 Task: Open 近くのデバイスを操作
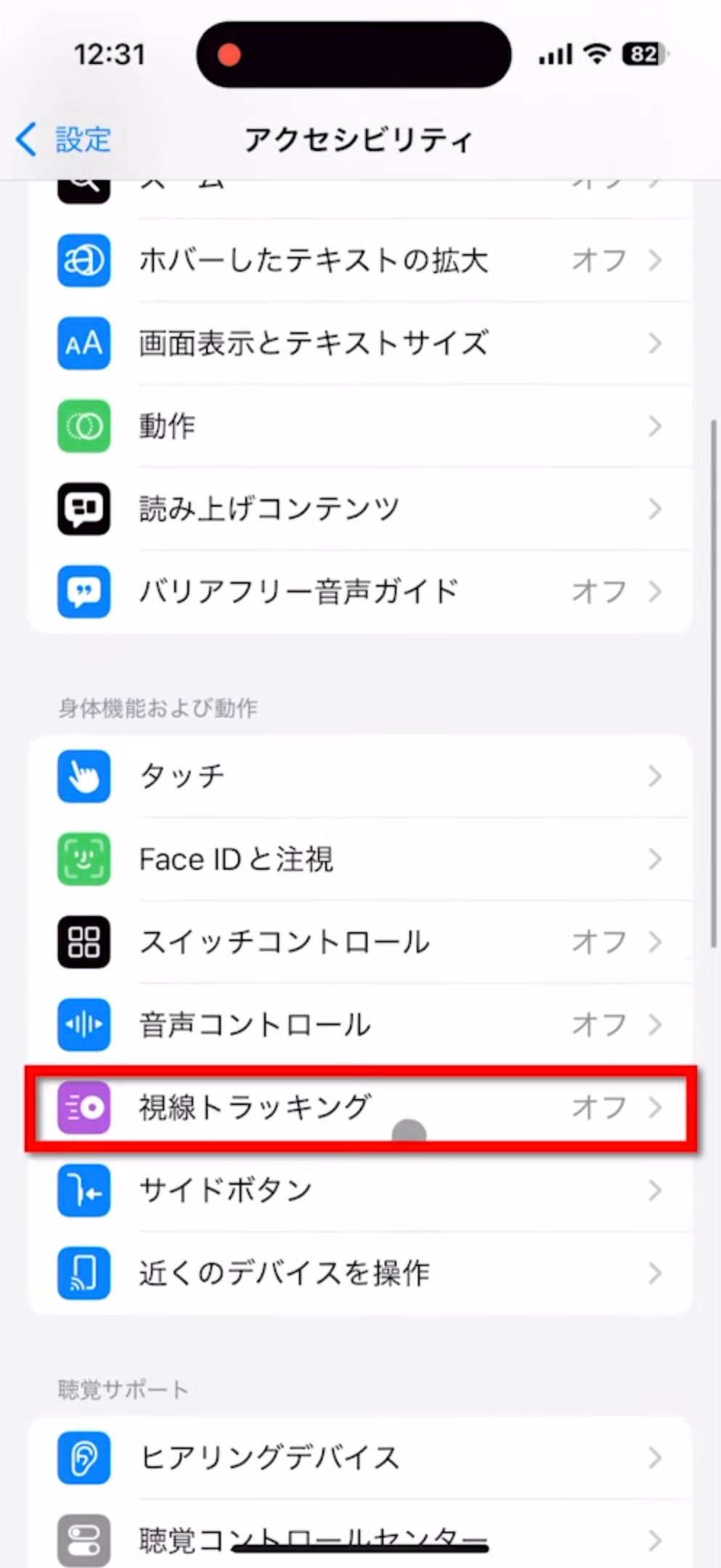pos(359,1273)
